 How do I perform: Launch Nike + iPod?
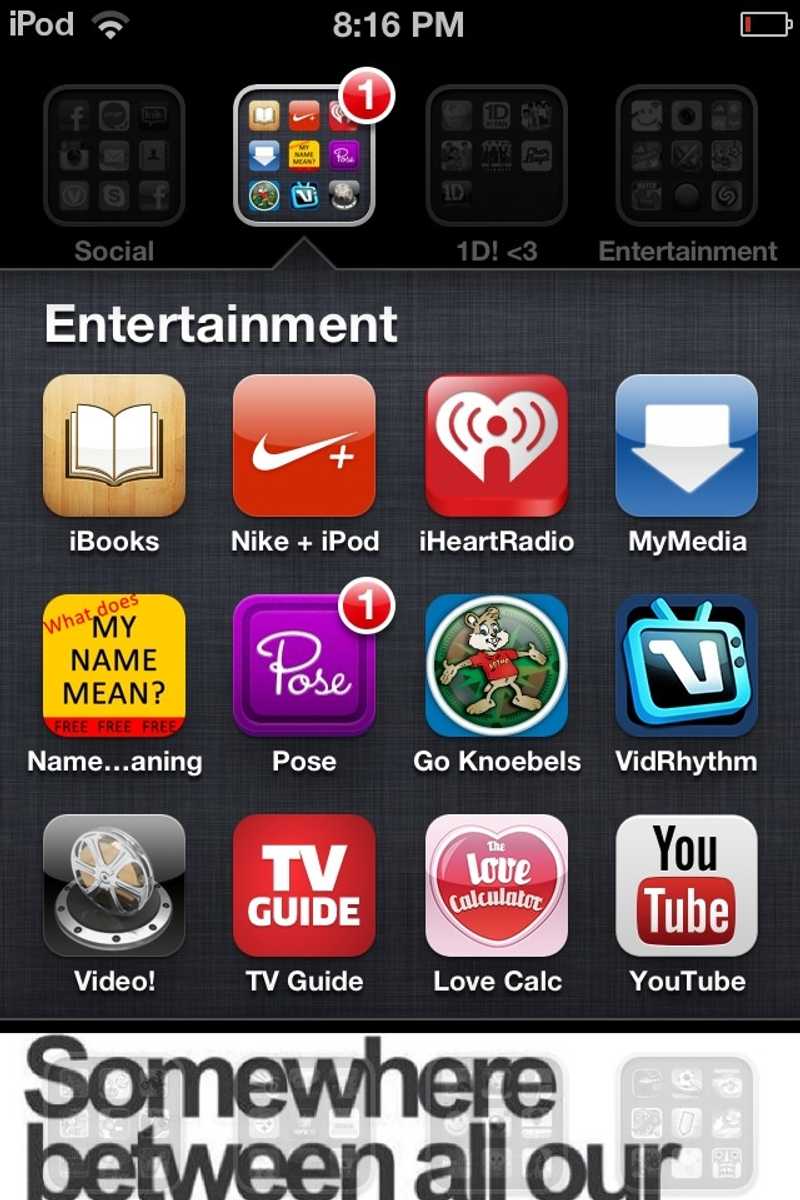(304, 445)
